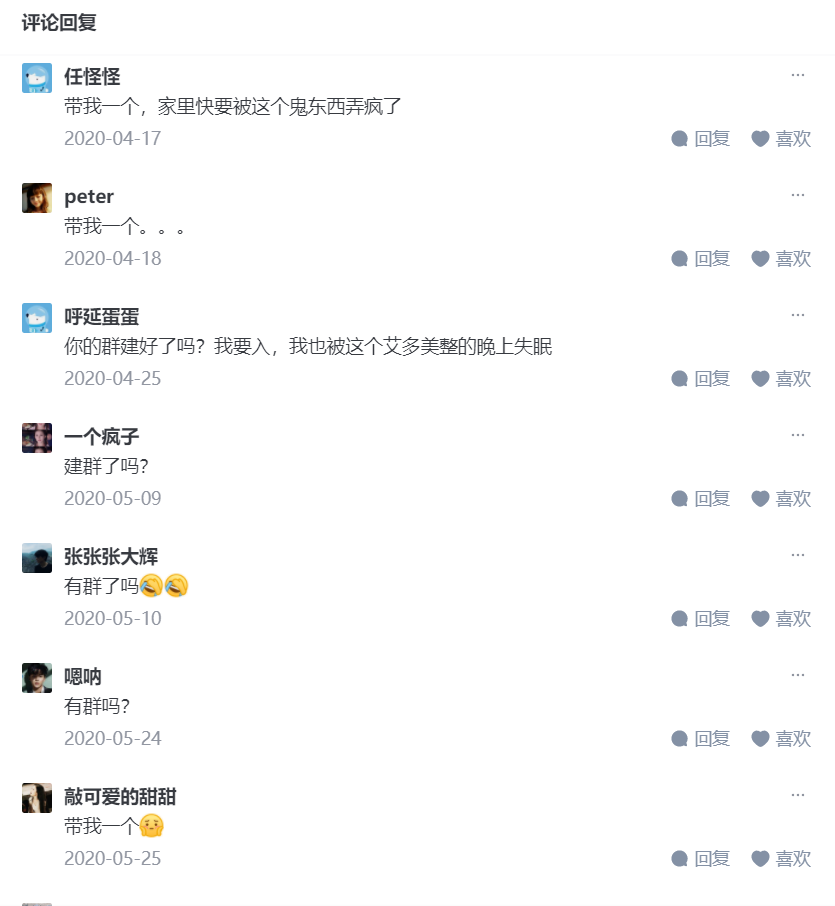The width and height of the screenshot is (835, 906).
Task: Like 呼延蛋蛋's comment
Action: (781, 379)
